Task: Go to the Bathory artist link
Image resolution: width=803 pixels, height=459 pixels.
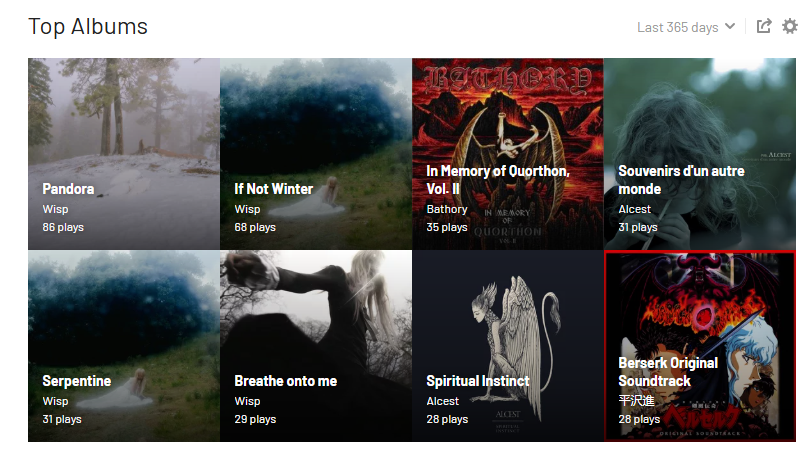Action: point(446,209)
